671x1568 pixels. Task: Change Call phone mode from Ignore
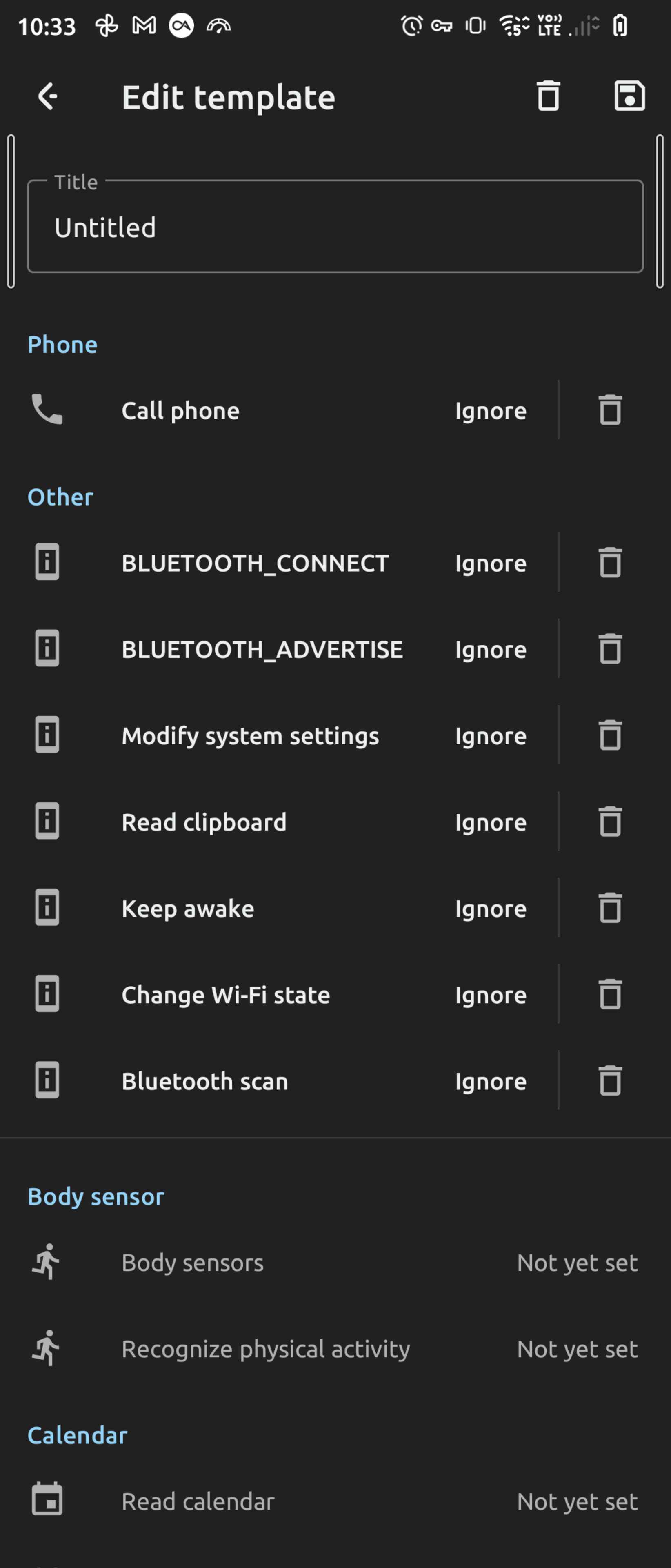coord(490,411)
